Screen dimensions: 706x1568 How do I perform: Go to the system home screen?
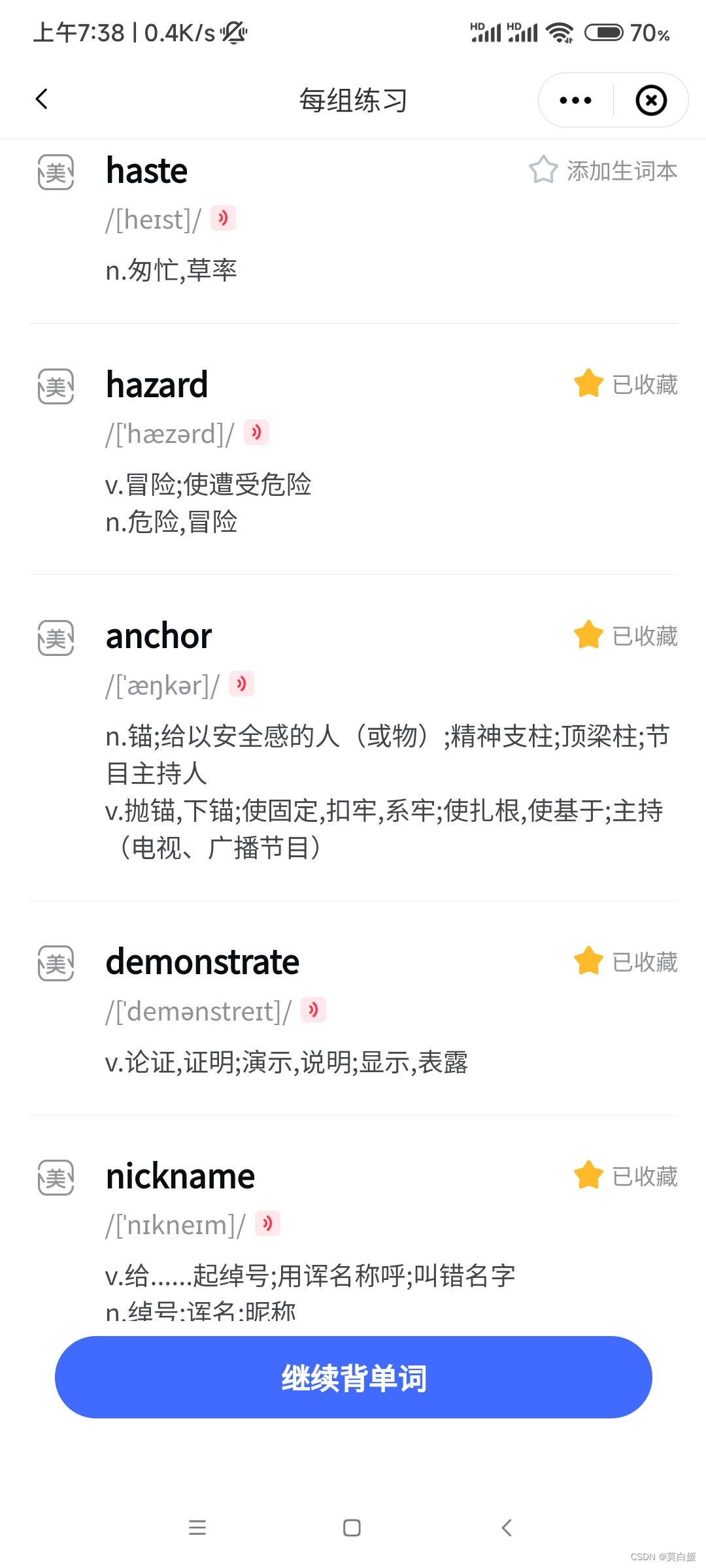tap(352, 1527)
